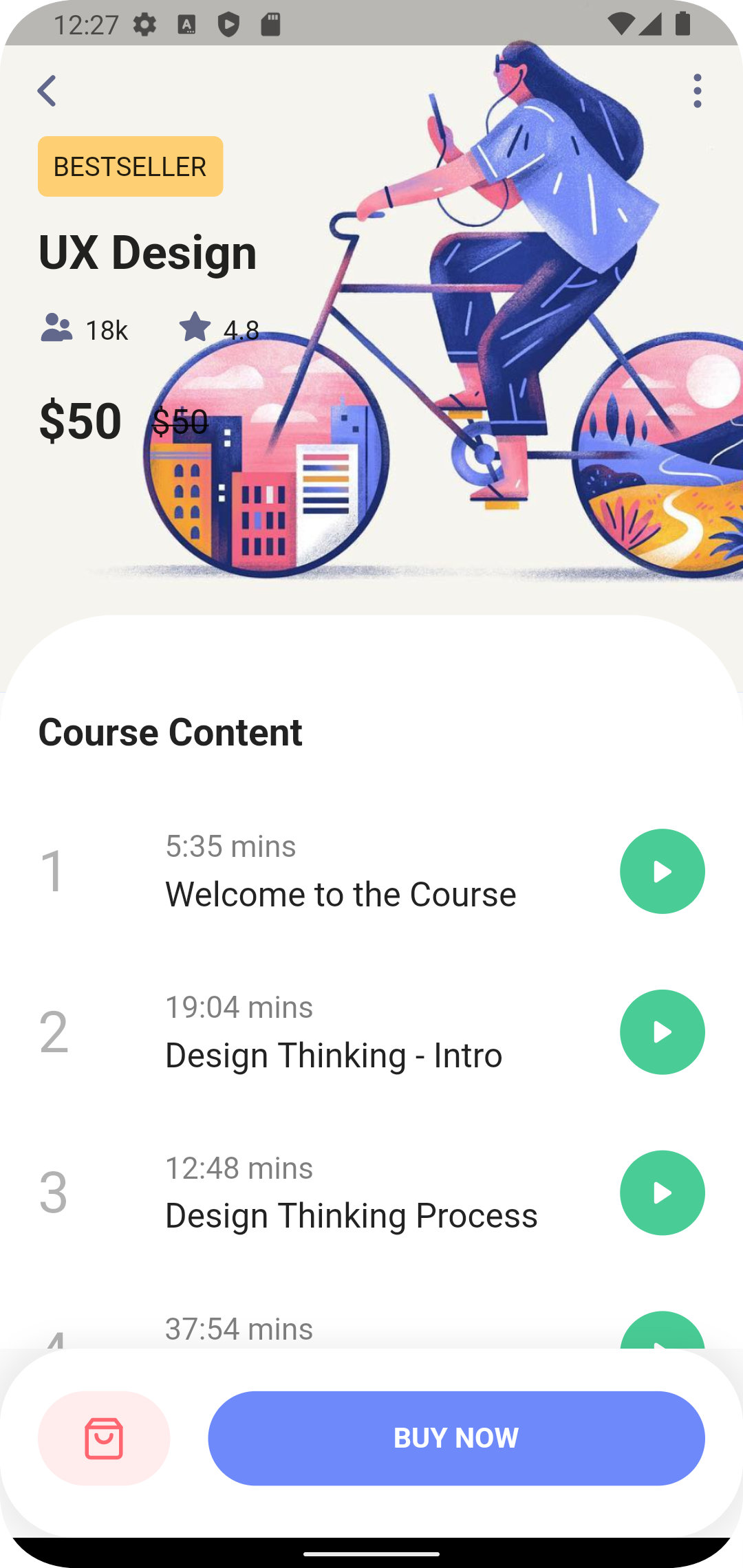This screenshot has width=743, height=1568.
Task: Tap the Wi-Fi icon in the status bar
Action: (x=621, y=23)
